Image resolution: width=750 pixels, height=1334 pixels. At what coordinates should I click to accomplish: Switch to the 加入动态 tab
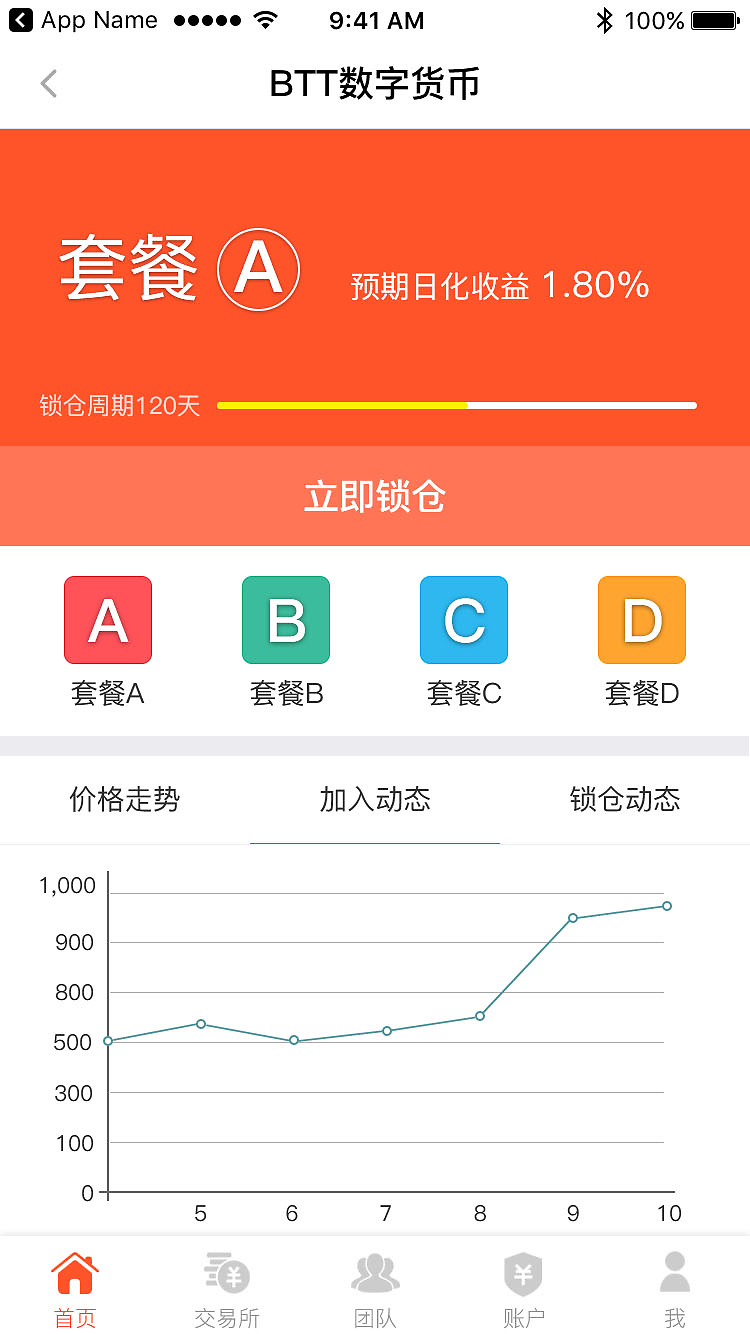tap(375, 799)
